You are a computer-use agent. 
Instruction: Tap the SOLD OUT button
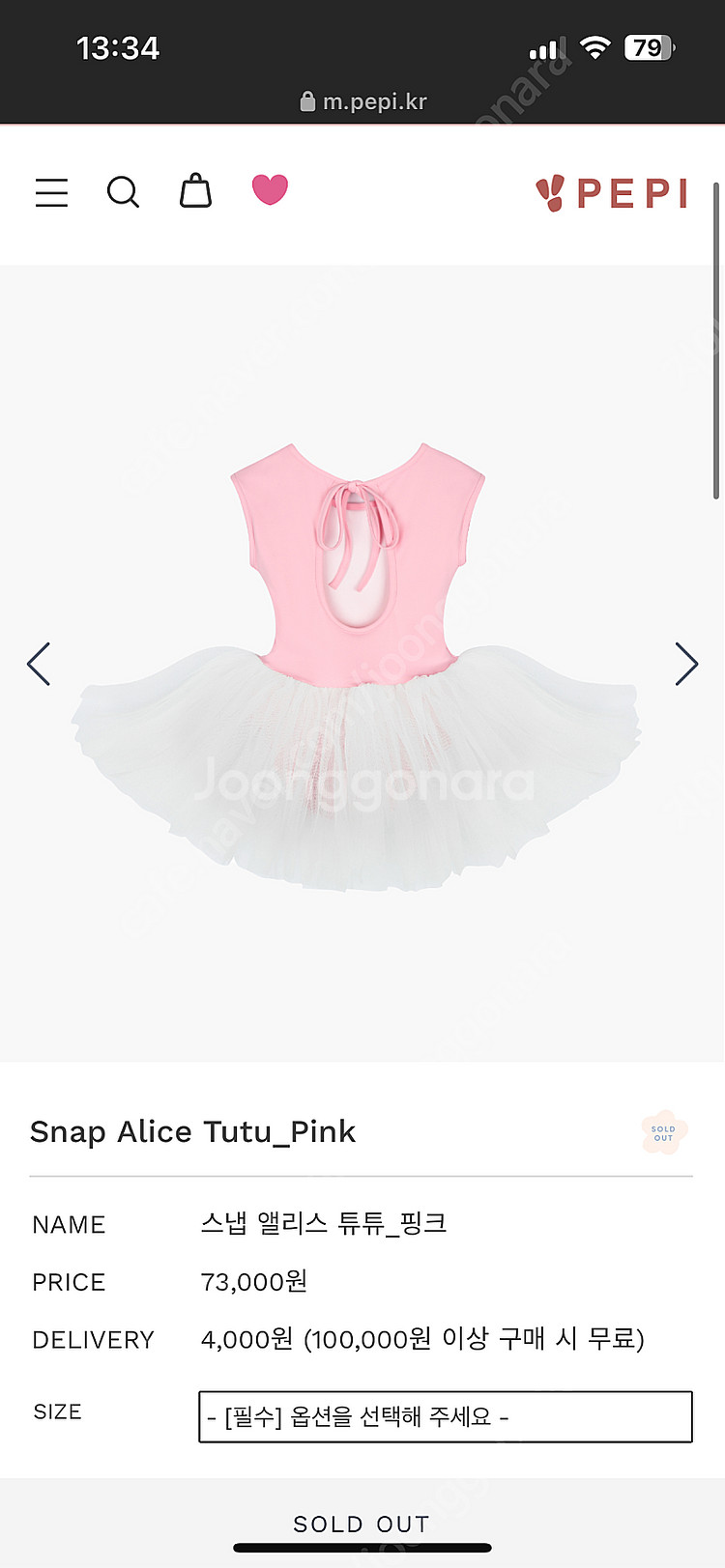coord(362,1524)
